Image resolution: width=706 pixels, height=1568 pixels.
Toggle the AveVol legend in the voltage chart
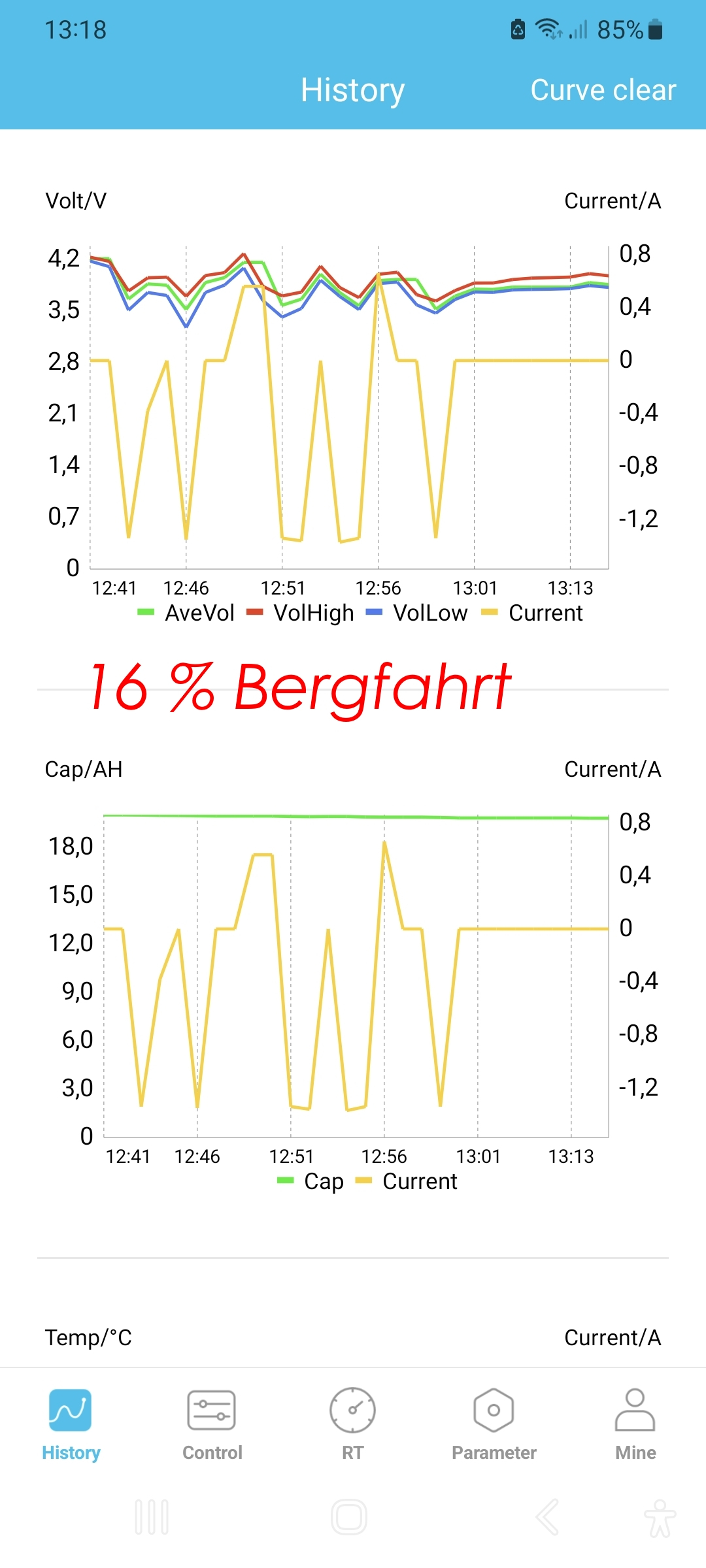tap(187, 613)
